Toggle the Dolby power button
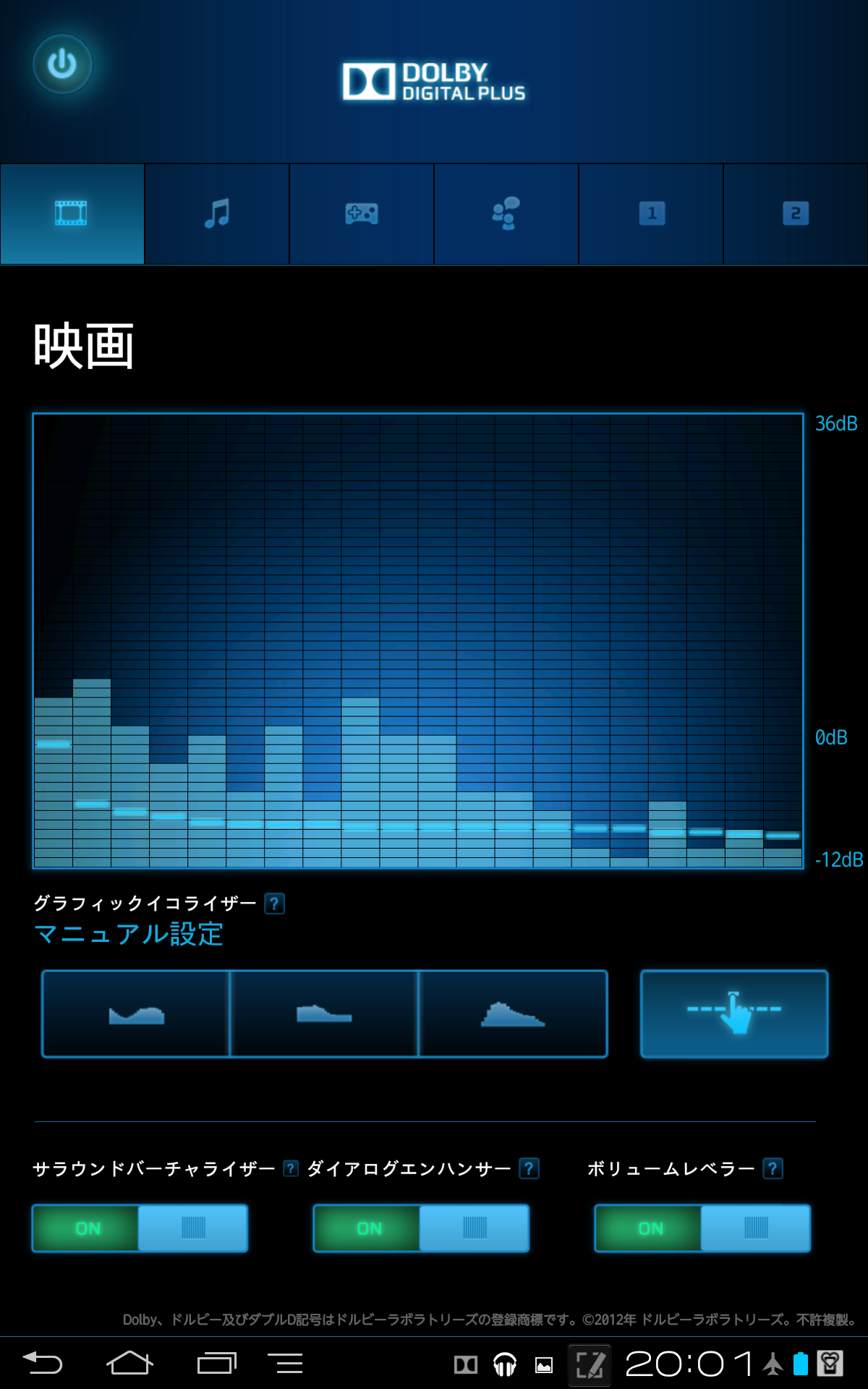Image resolution: width=868 pixels, height=1389 pixels. pyautogui.click(x=62, y=64)
